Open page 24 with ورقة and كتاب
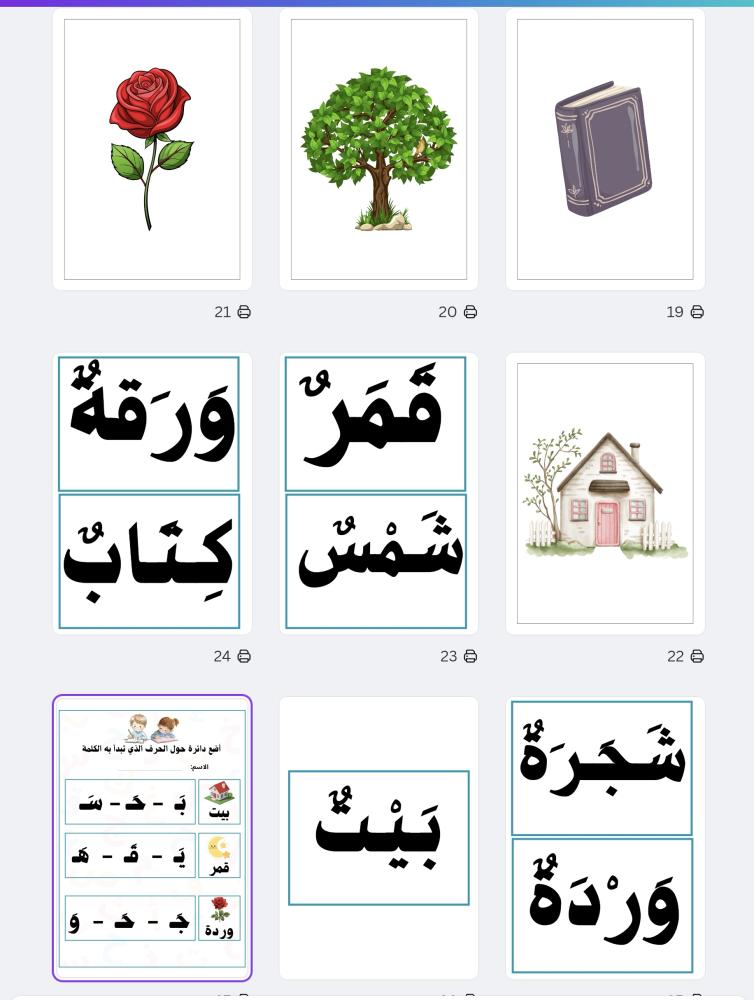Viewport: 754px width, 1000px height. (x=152, y=493)
